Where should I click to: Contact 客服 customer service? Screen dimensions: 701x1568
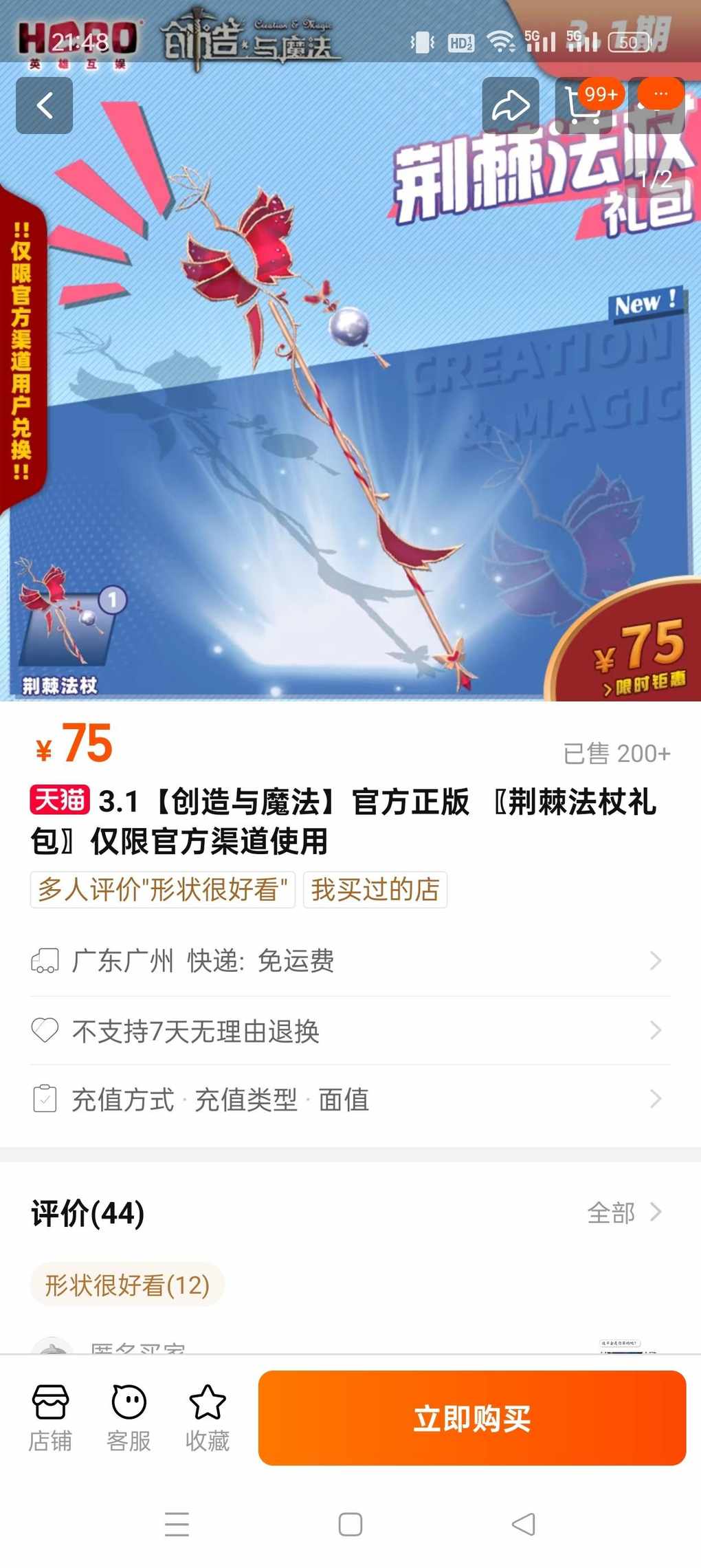pos(129,1418)
